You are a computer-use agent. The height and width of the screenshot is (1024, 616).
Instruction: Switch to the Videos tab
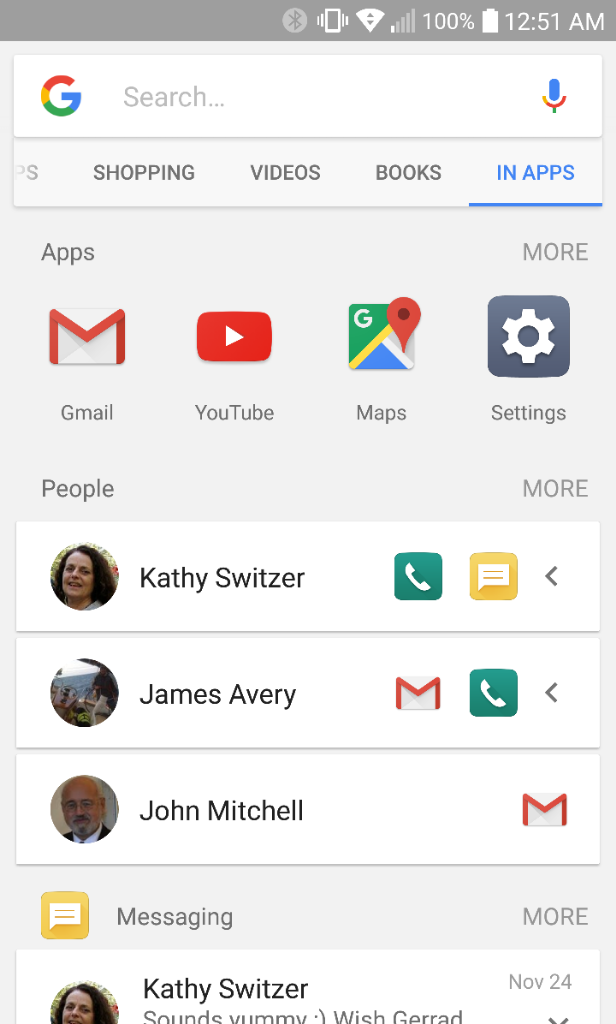point(285,173)
